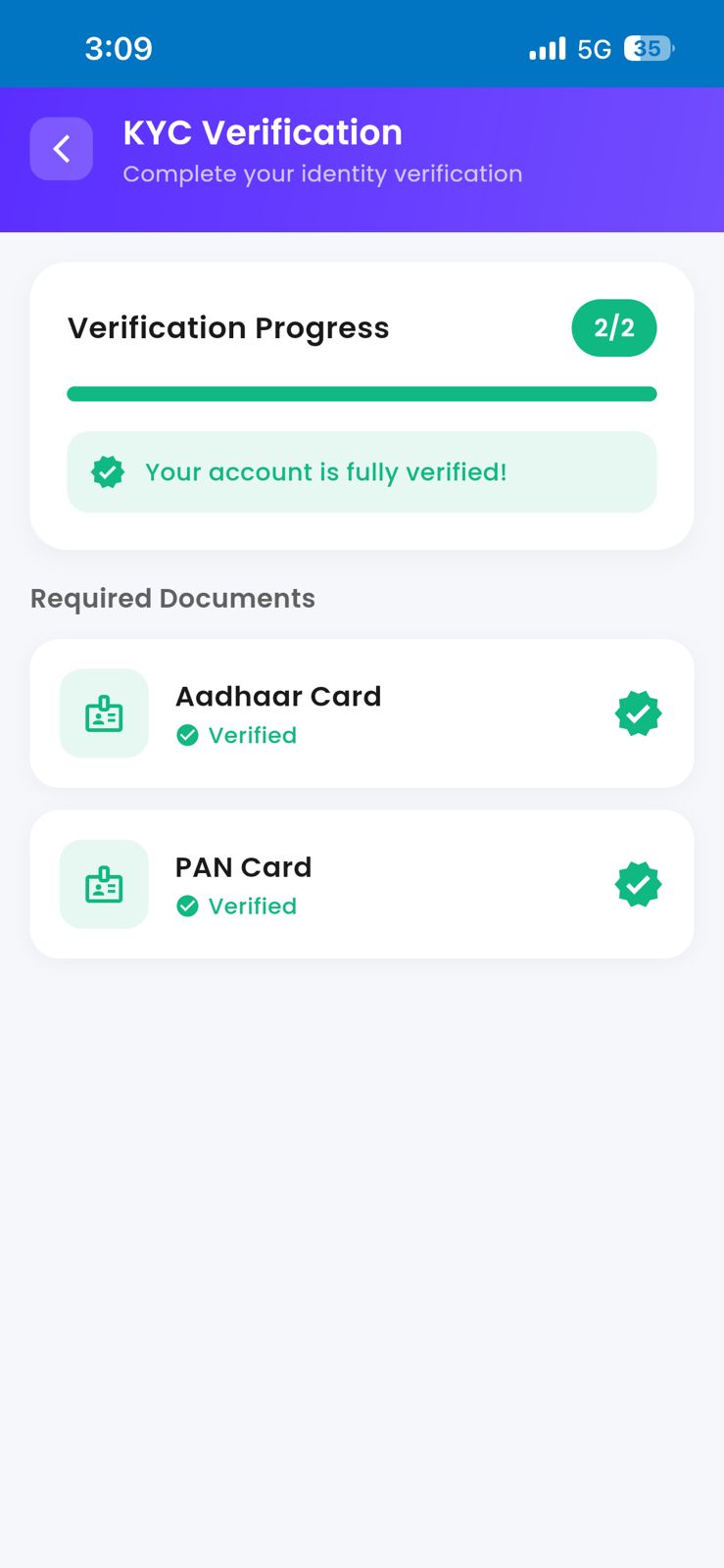Click the Verified link under Aadhaar Card

252,735
